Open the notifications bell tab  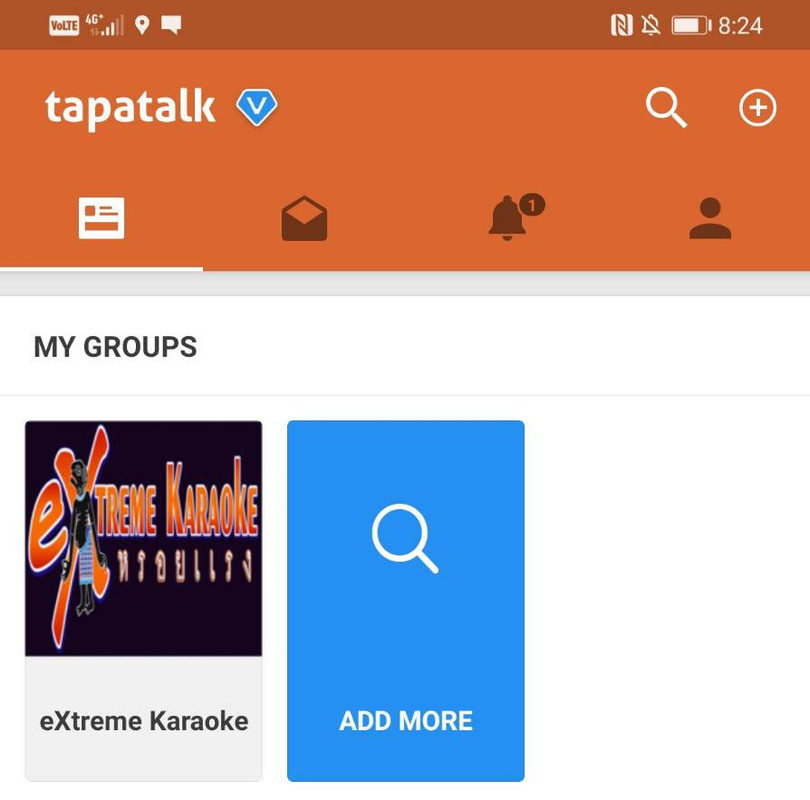[x=509, y=218]
